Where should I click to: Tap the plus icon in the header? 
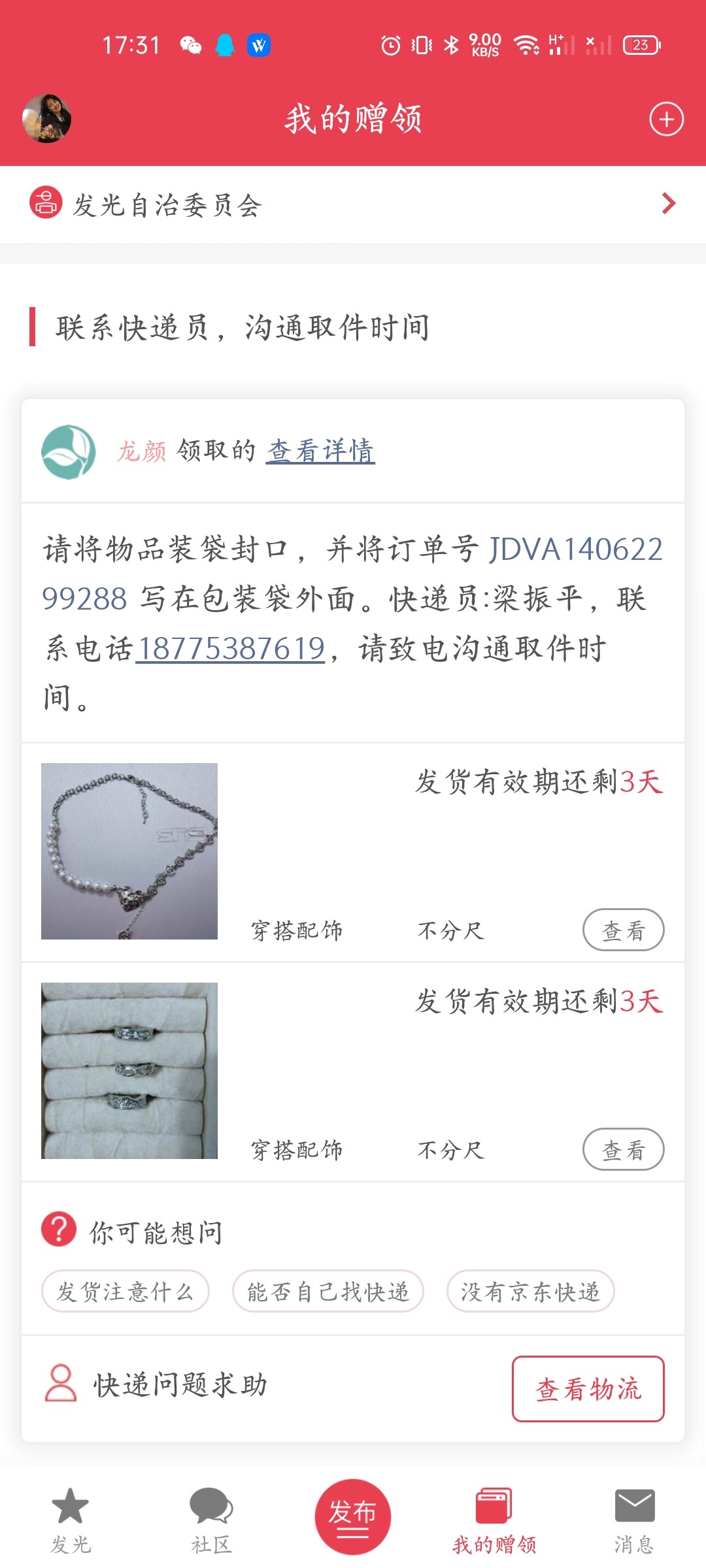coord(666,120)
